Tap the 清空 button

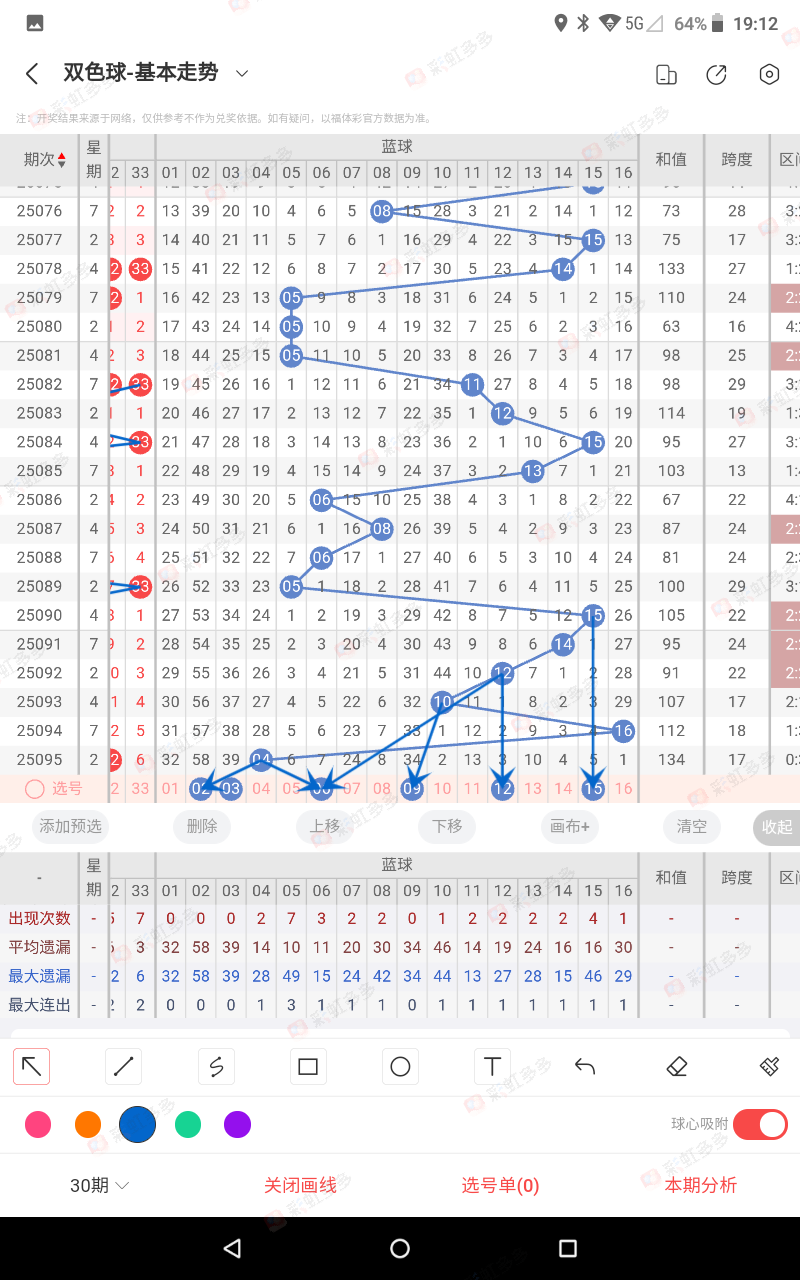(x=691, y=826)
